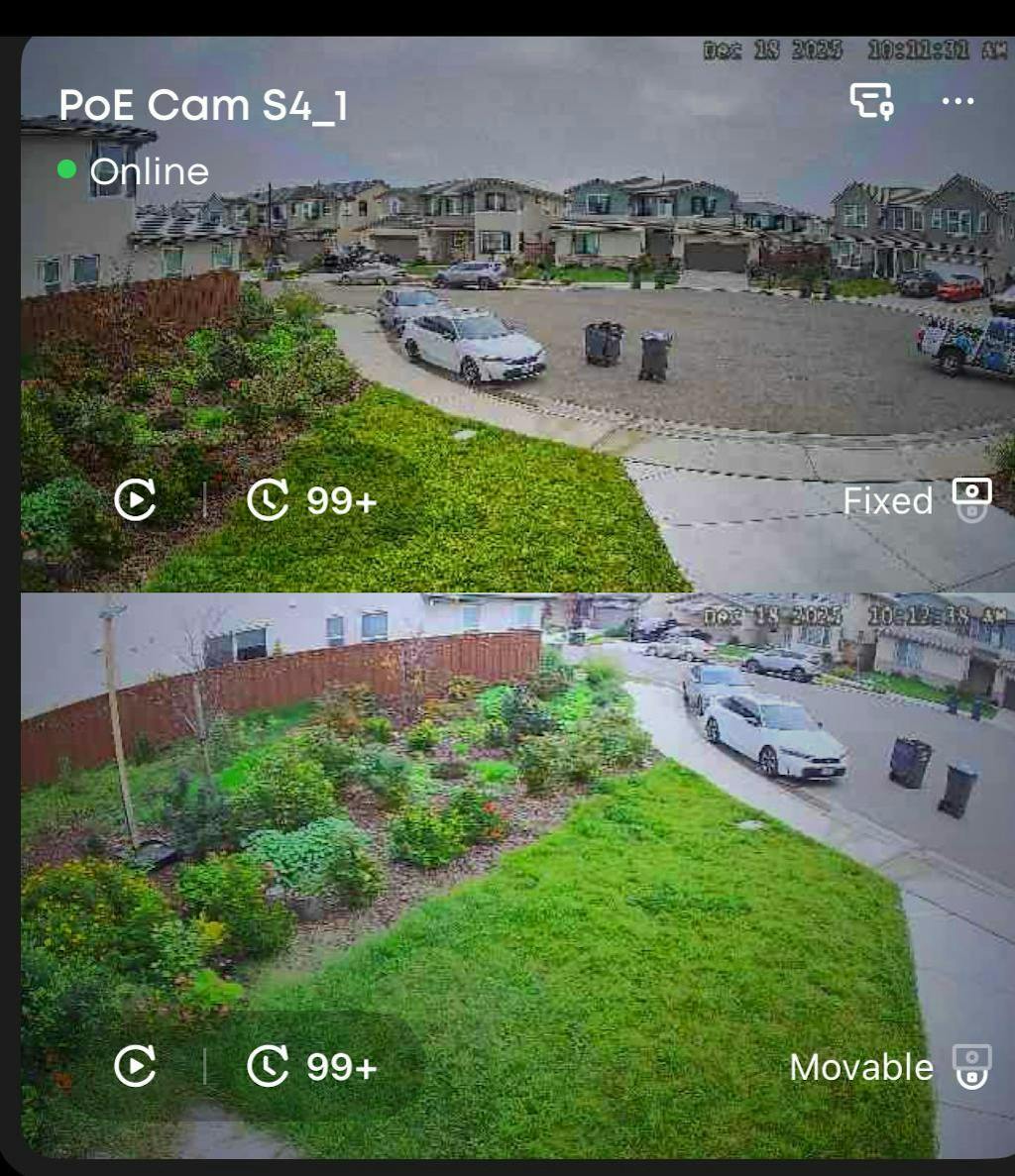View the Fixed camera's 99+ event history
1015x1176 pixels.
[311, 500]
